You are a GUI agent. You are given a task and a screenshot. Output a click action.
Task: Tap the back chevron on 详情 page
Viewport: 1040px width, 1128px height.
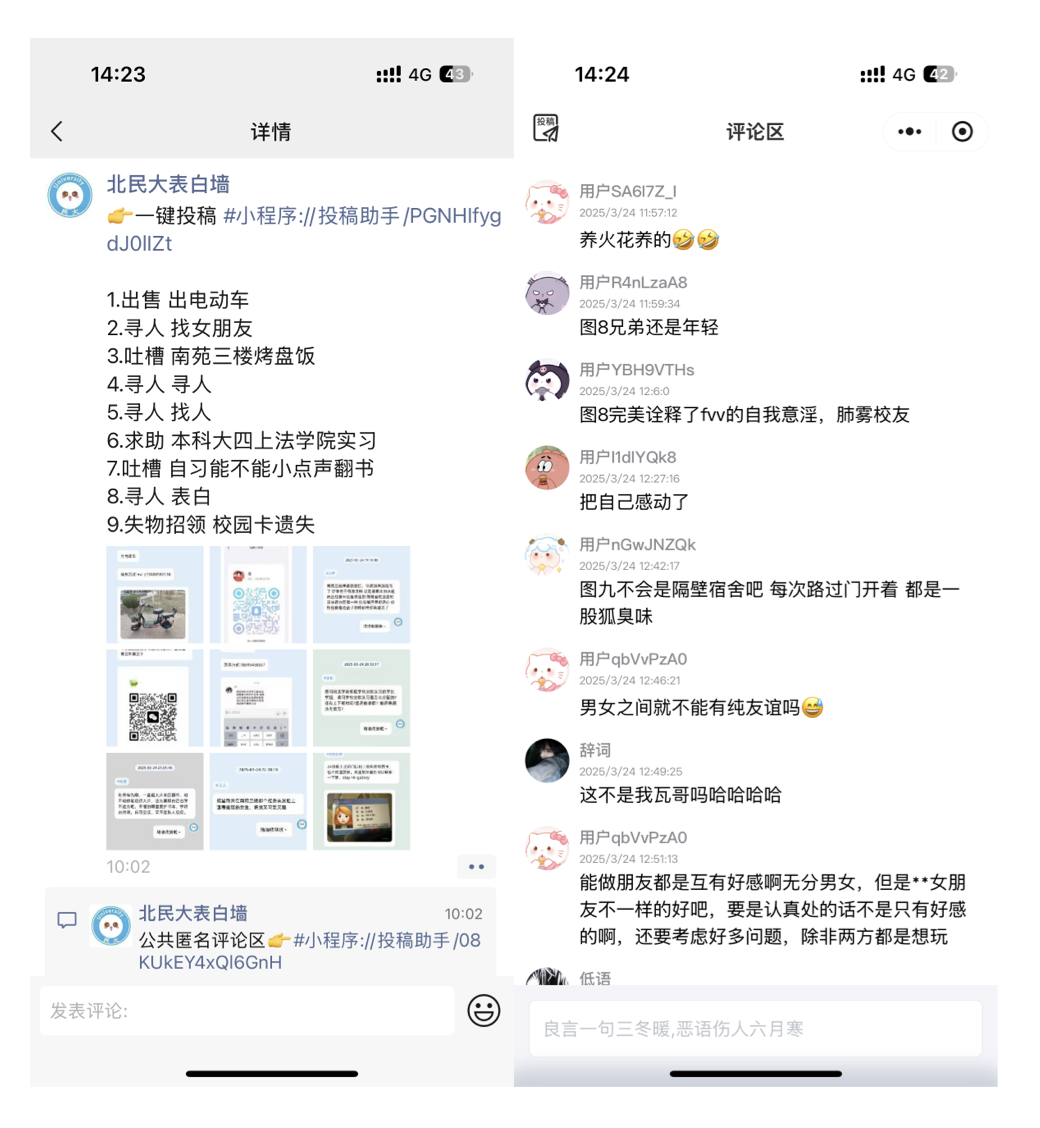pos(57,131)
